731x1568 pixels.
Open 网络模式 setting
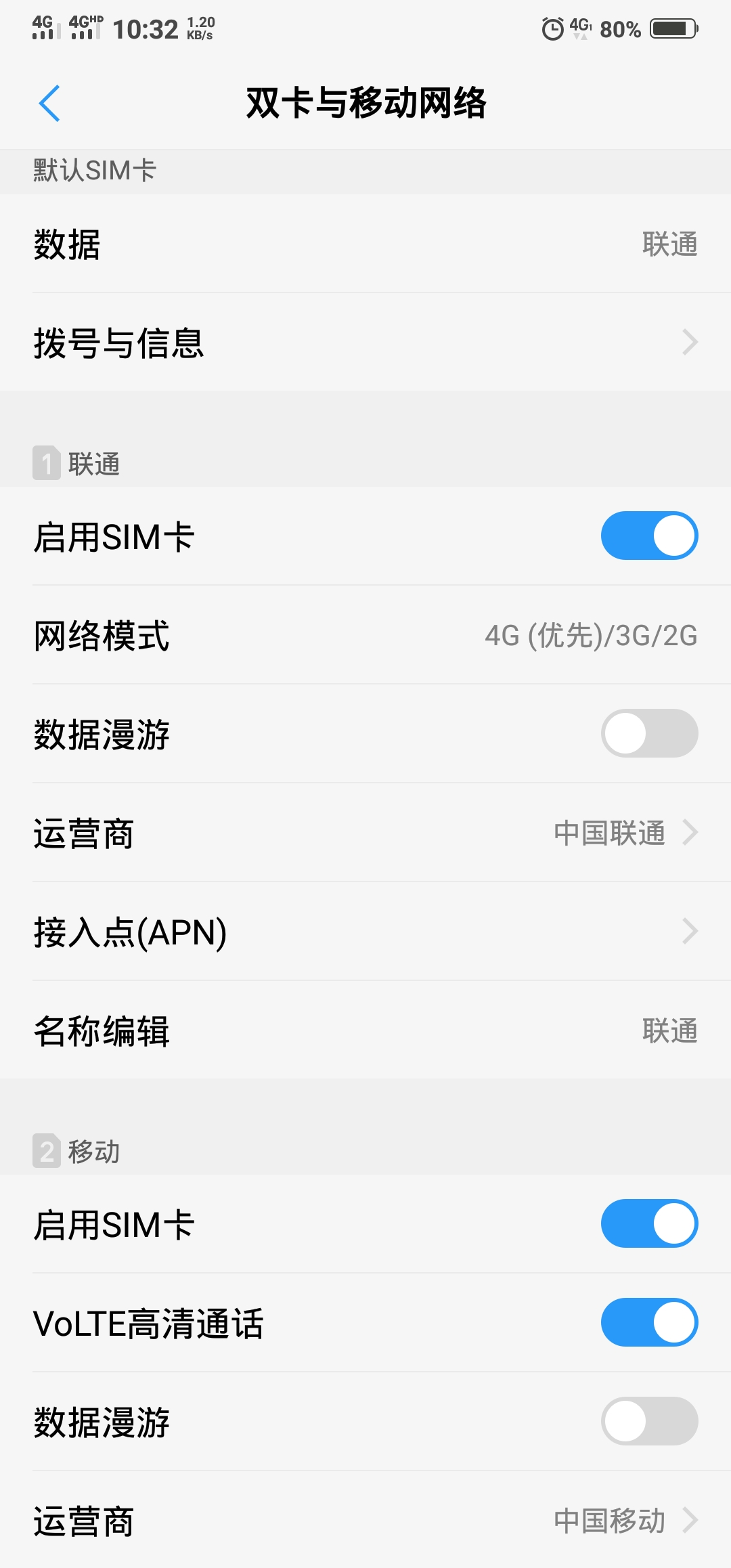click(365, 636)
